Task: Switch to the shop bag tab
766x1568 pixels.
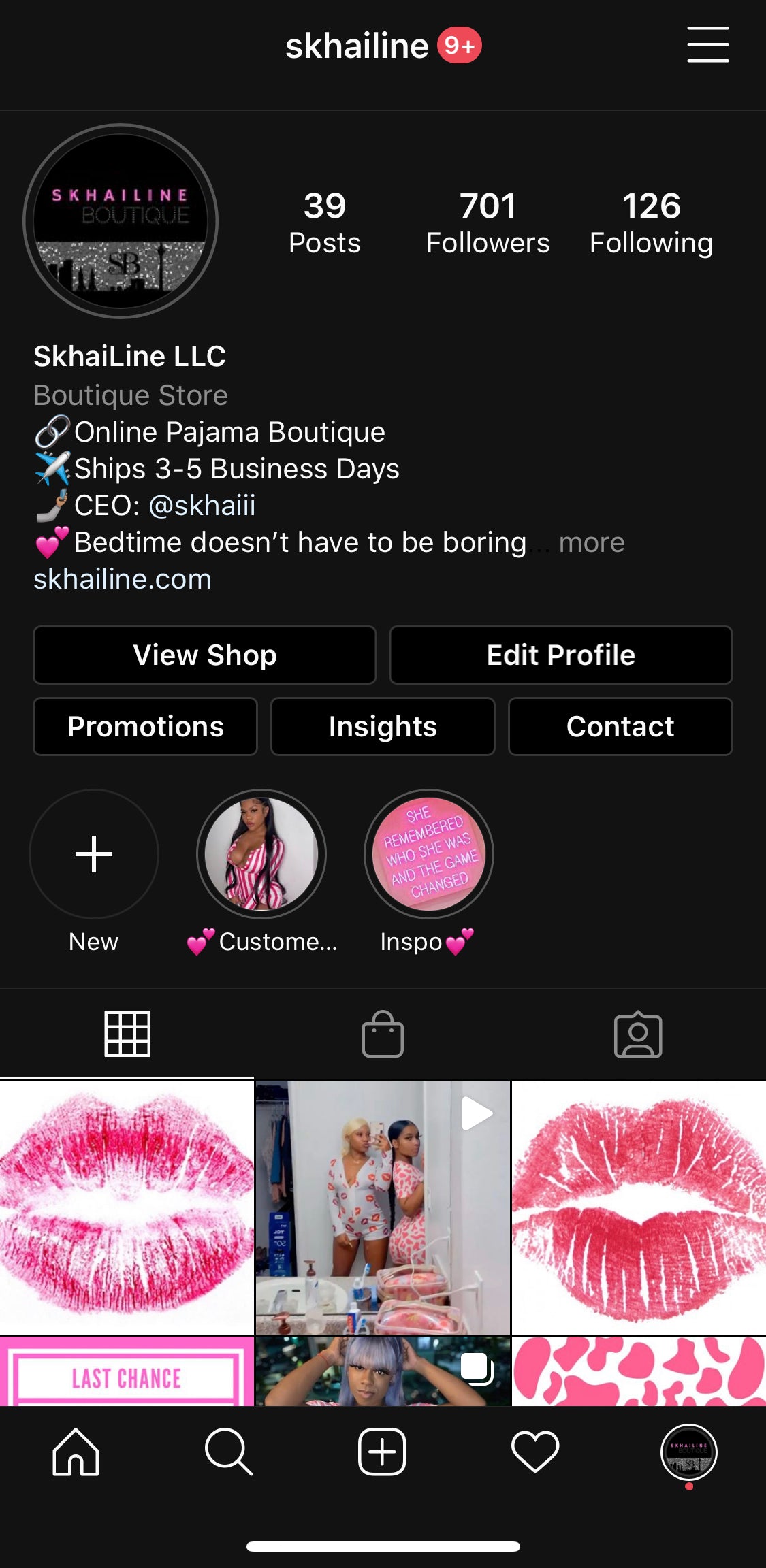Action: [x=383, y=1034]
